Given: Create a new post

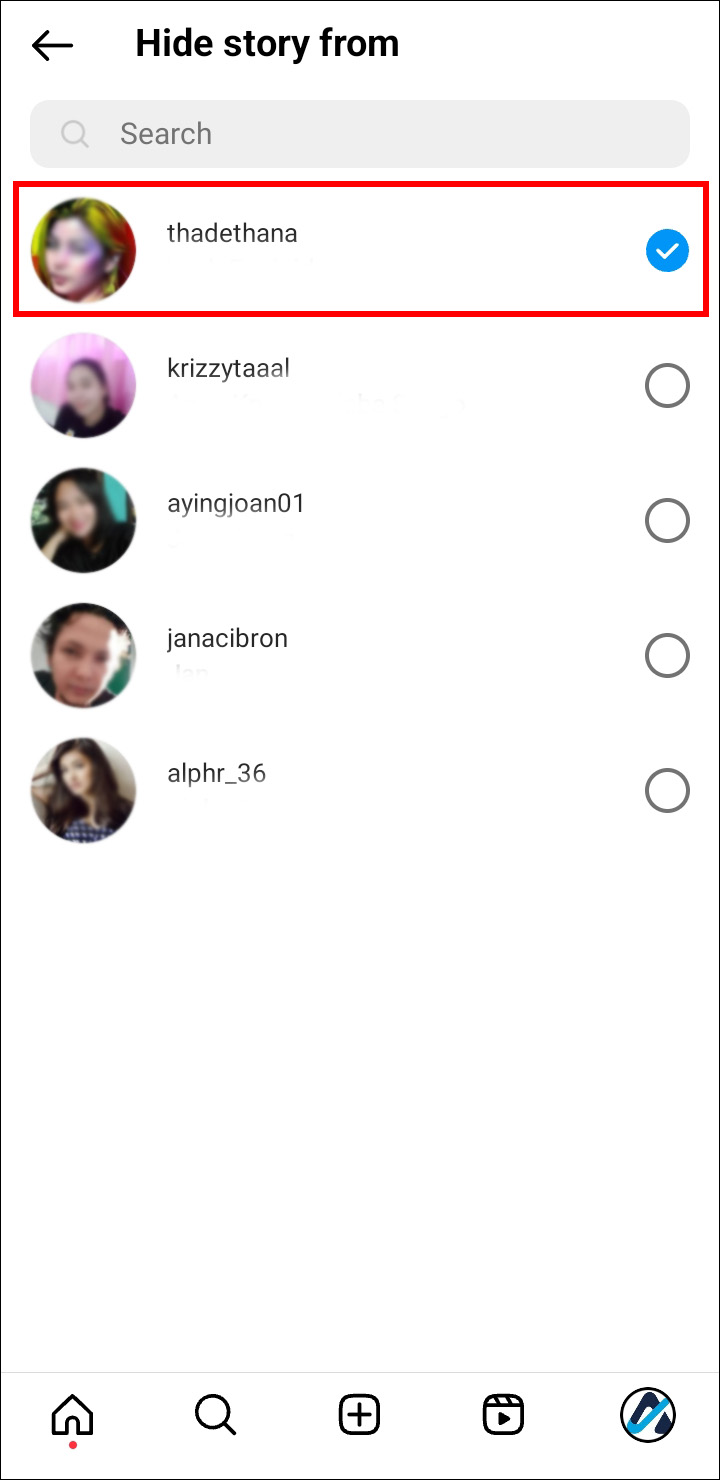Looking at the screenshot, I should point(359,1415).
